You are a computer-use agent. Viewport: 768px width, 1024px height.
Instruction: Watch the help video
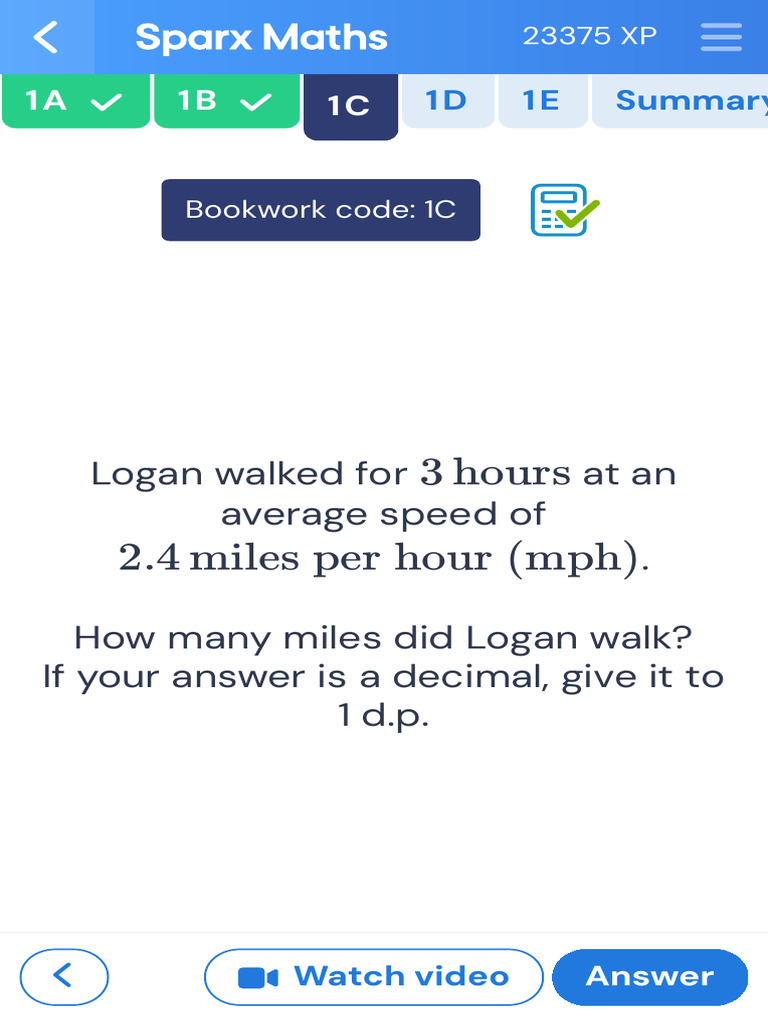pos(374,976)
